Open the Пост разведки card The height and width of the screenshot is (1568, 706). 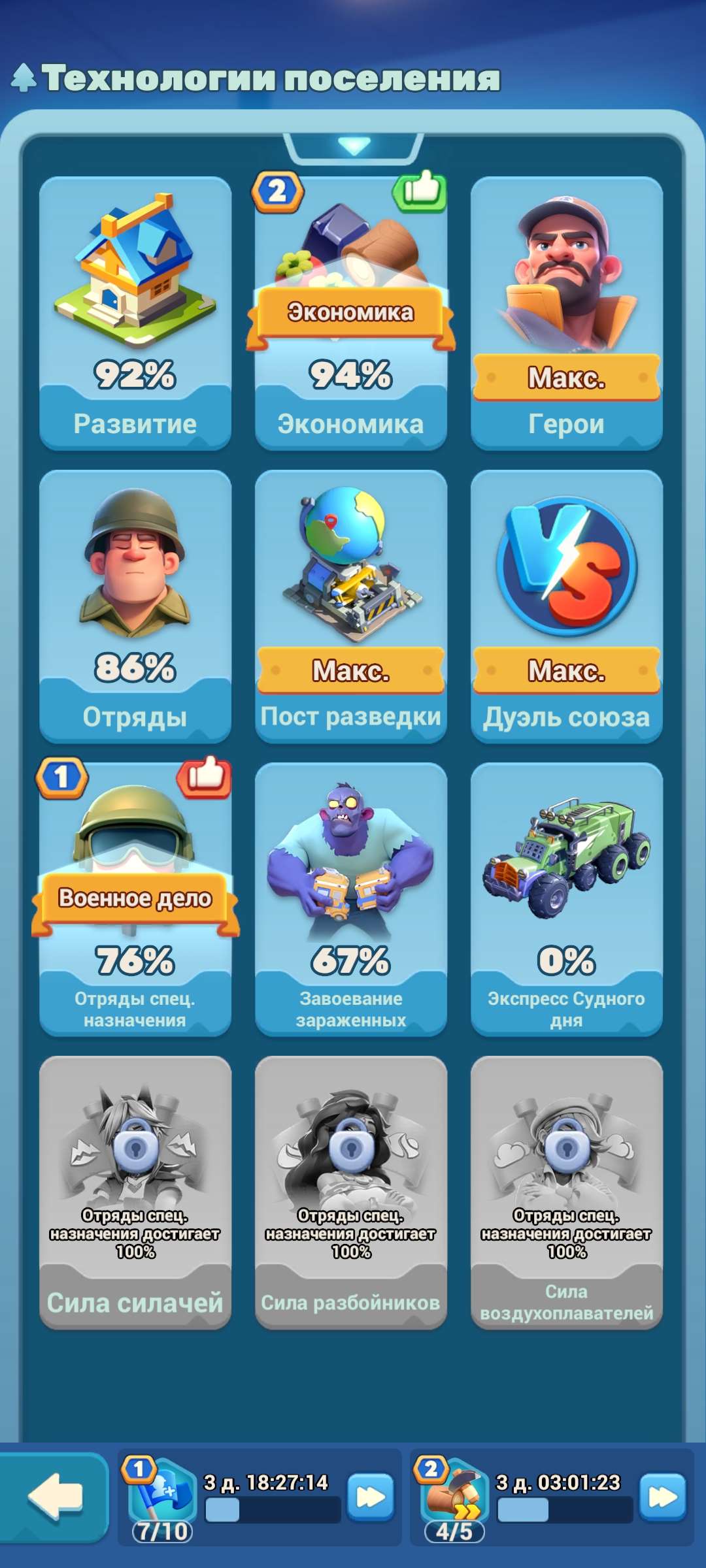tap(351, 606)
